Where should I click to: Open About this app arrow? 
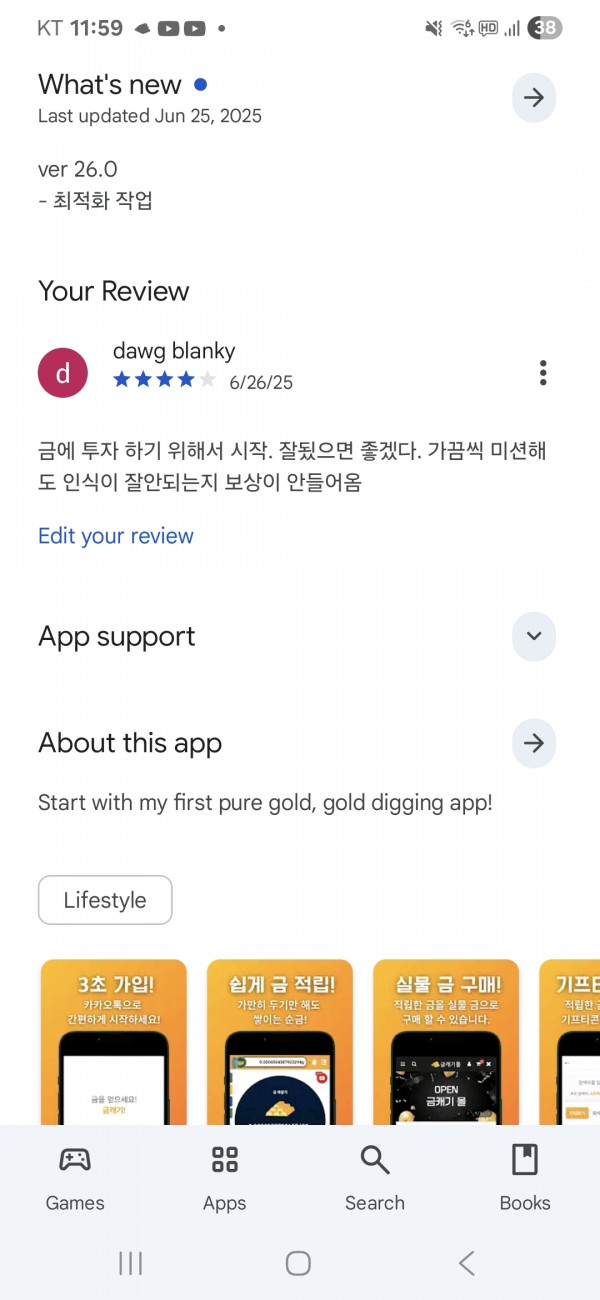click(x=534, y=743)
